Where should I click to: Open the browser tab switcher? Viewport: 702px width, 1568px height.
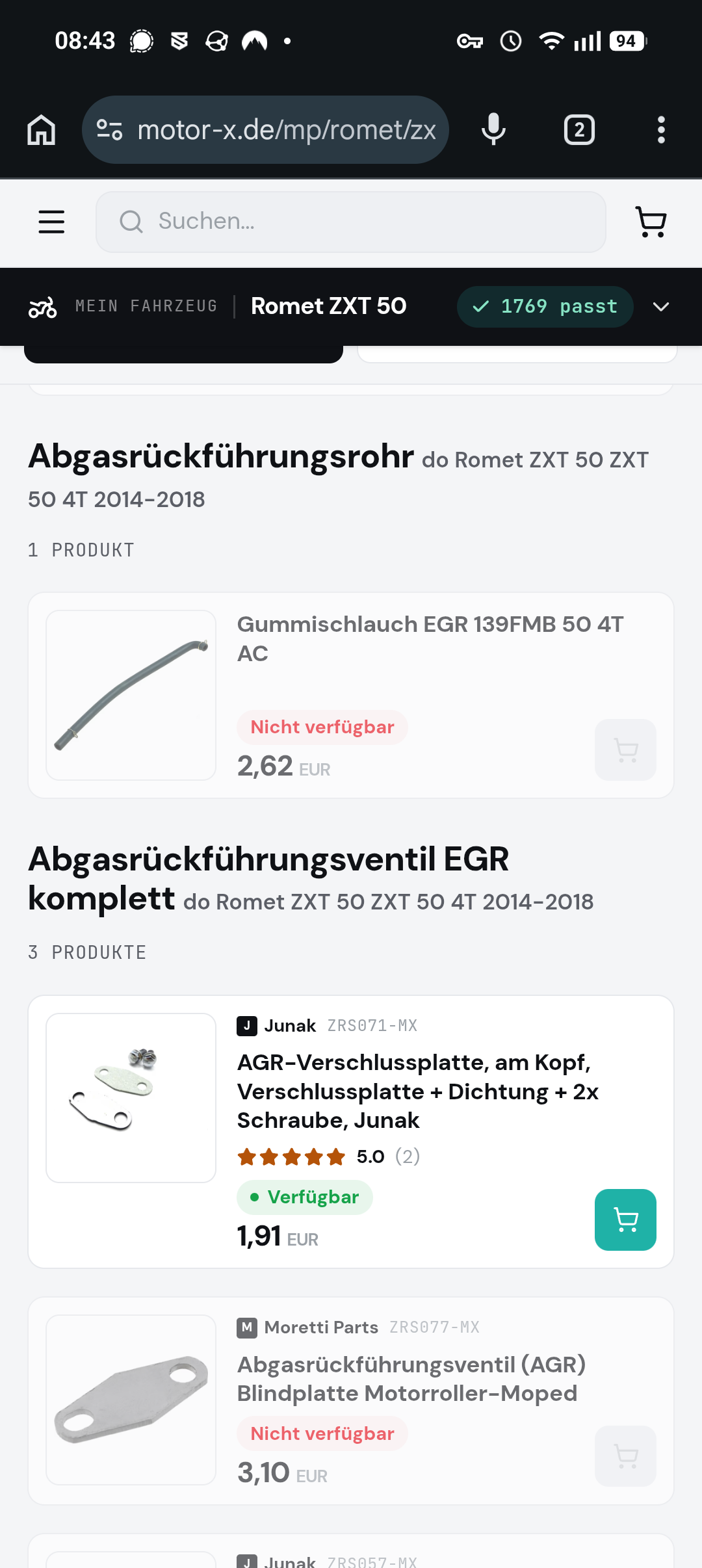579,130
